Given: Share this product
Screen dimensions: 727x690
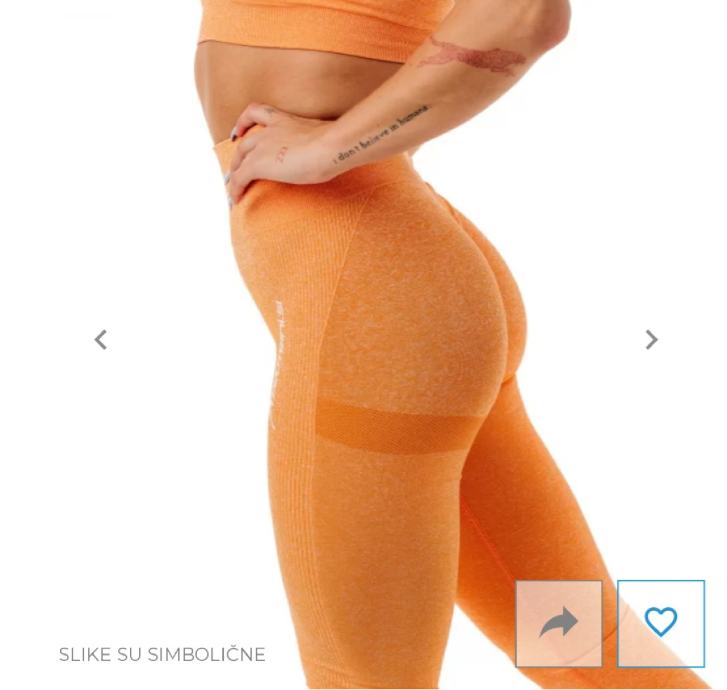Looking at the screenshot, I should click(x=559, y=623).
